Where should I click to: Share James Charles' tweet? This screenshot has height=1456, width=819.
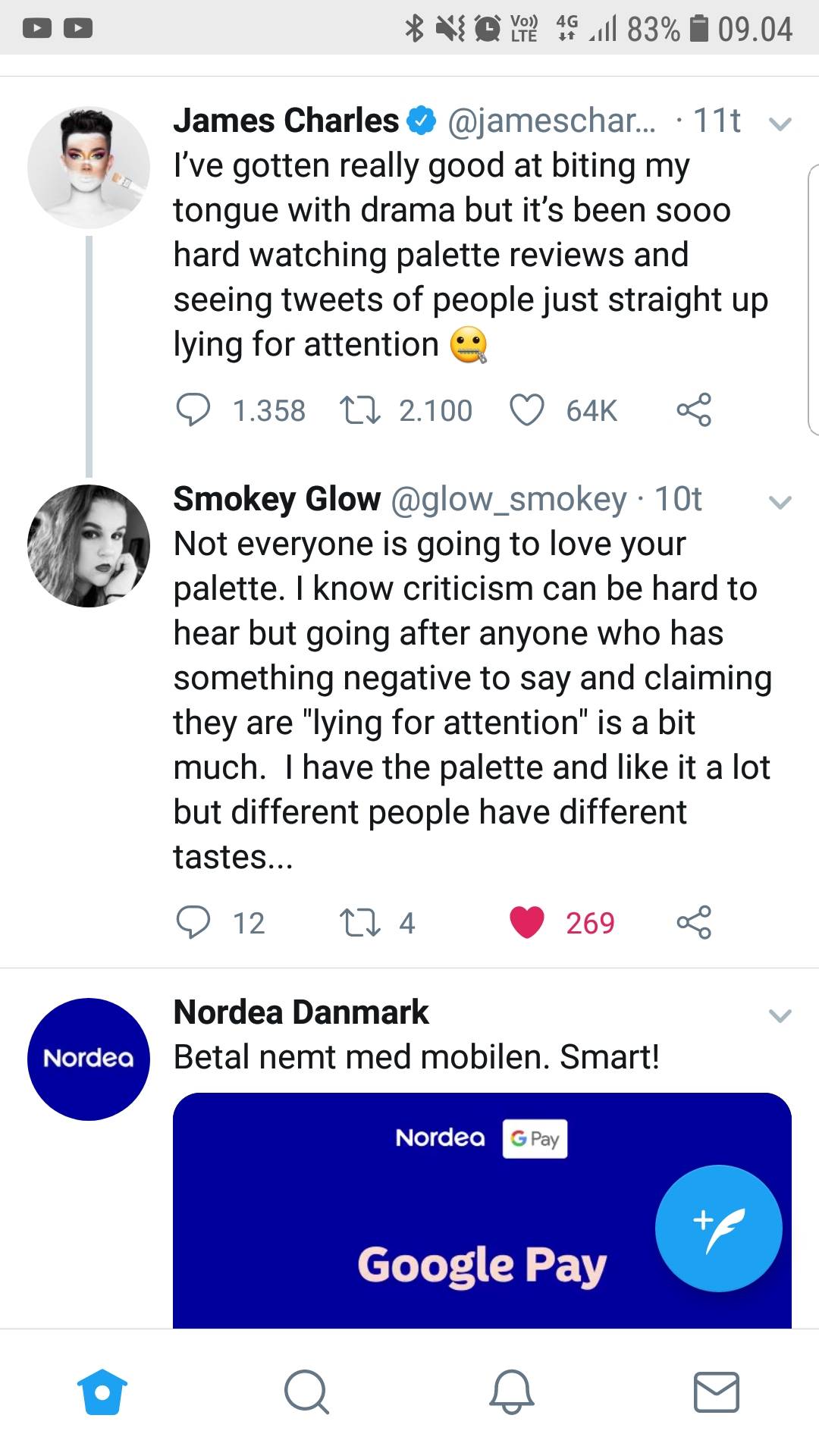(697, 410)
